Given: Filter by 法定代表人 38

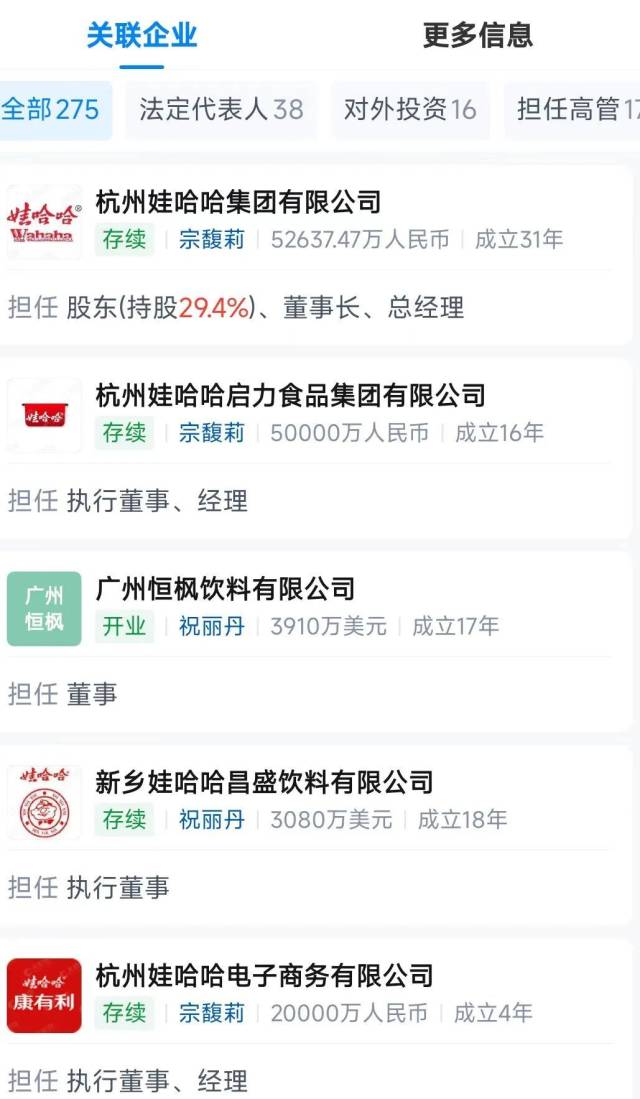Looking at the screenshot, I should tap(221, 110).
